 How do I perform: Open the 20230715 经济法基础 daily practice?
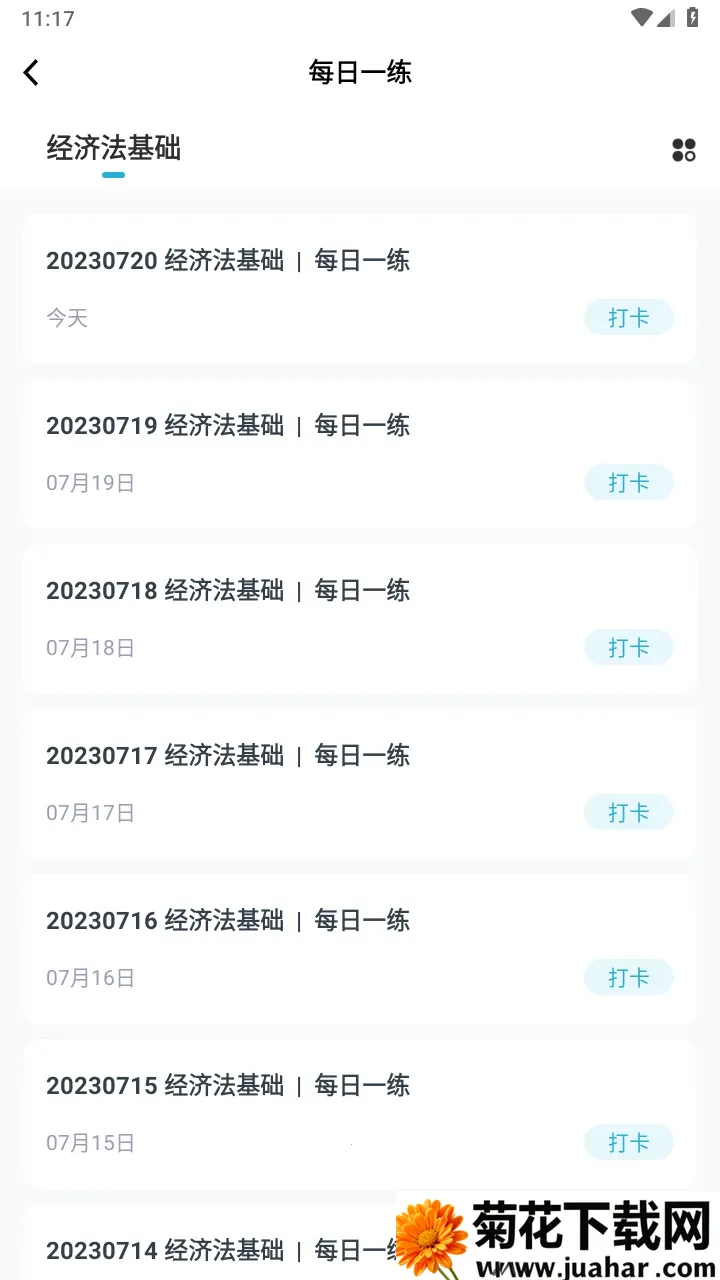coord(228,1086)
